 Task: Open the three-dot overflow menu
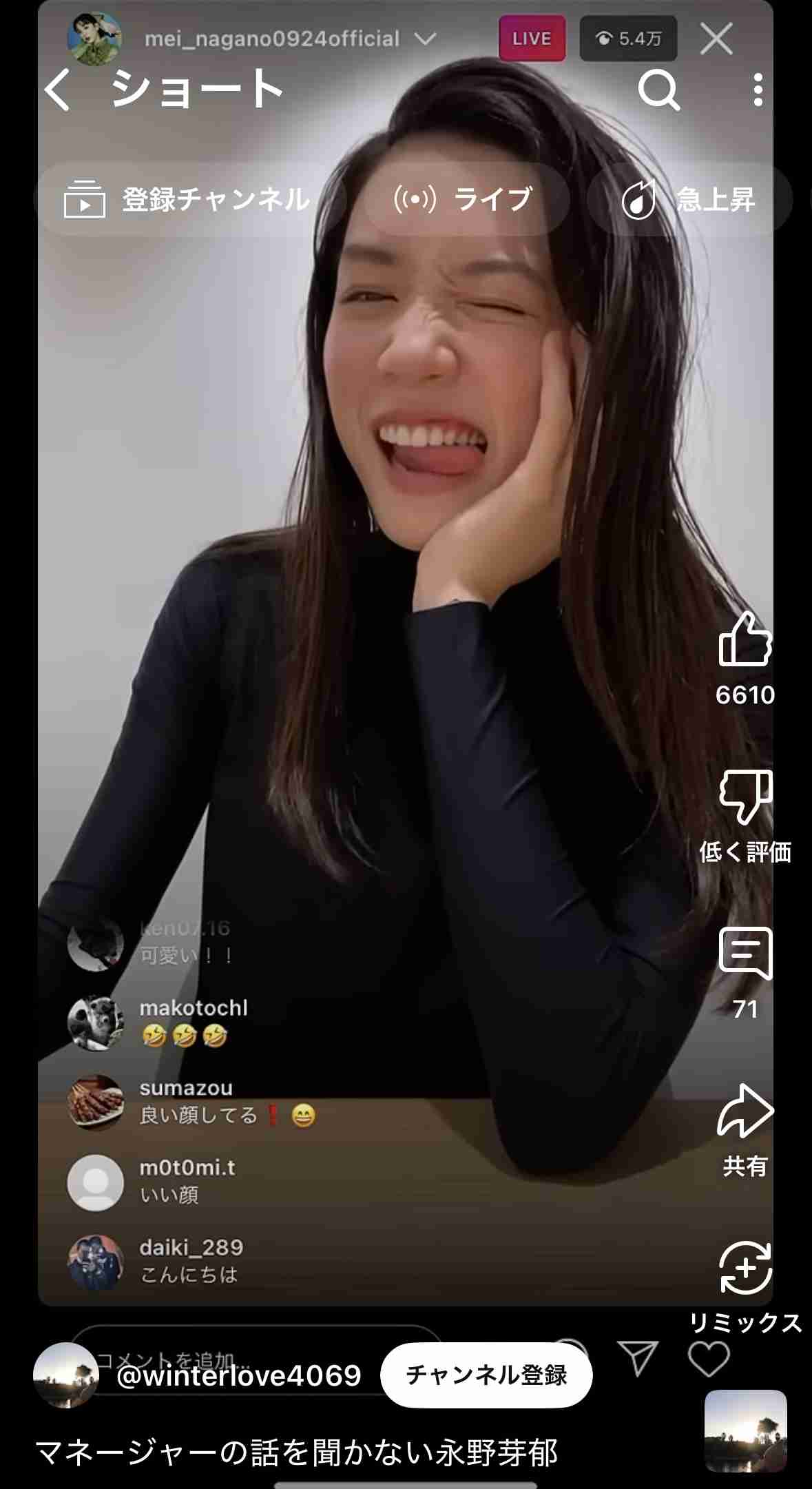point(758,90)
